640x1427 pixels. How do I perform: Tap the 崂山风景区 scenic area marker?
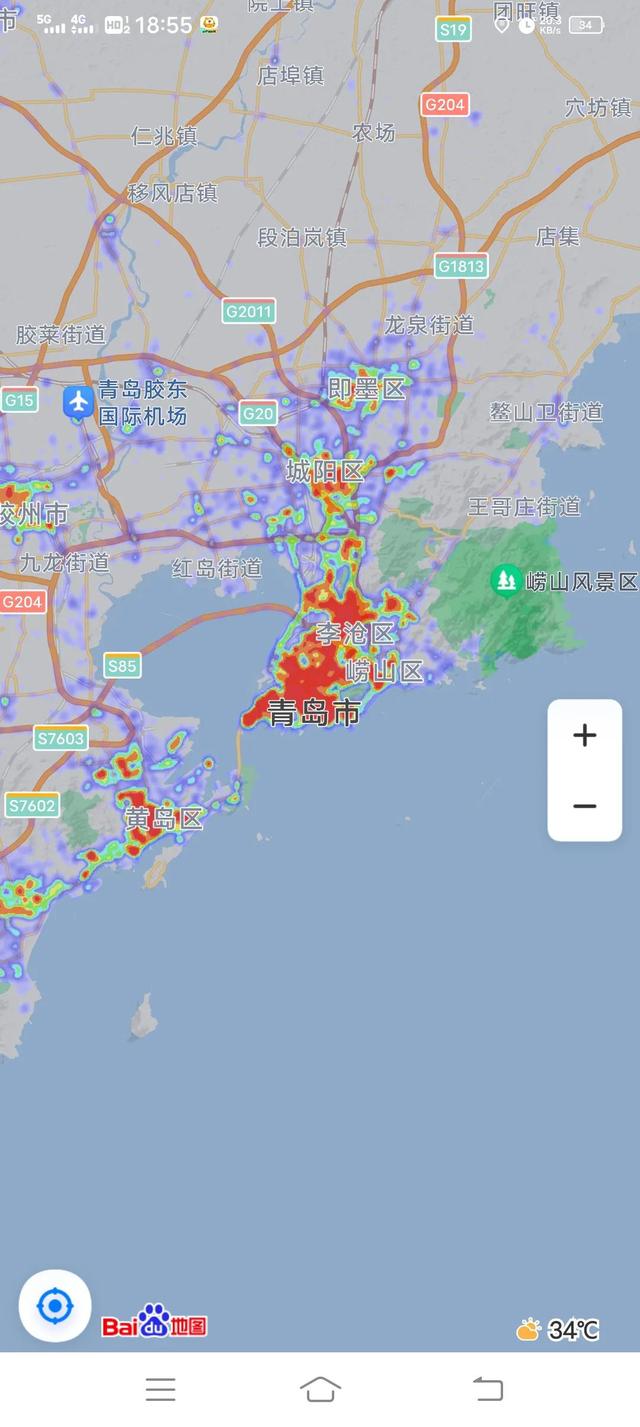click(x=506, y=580)
